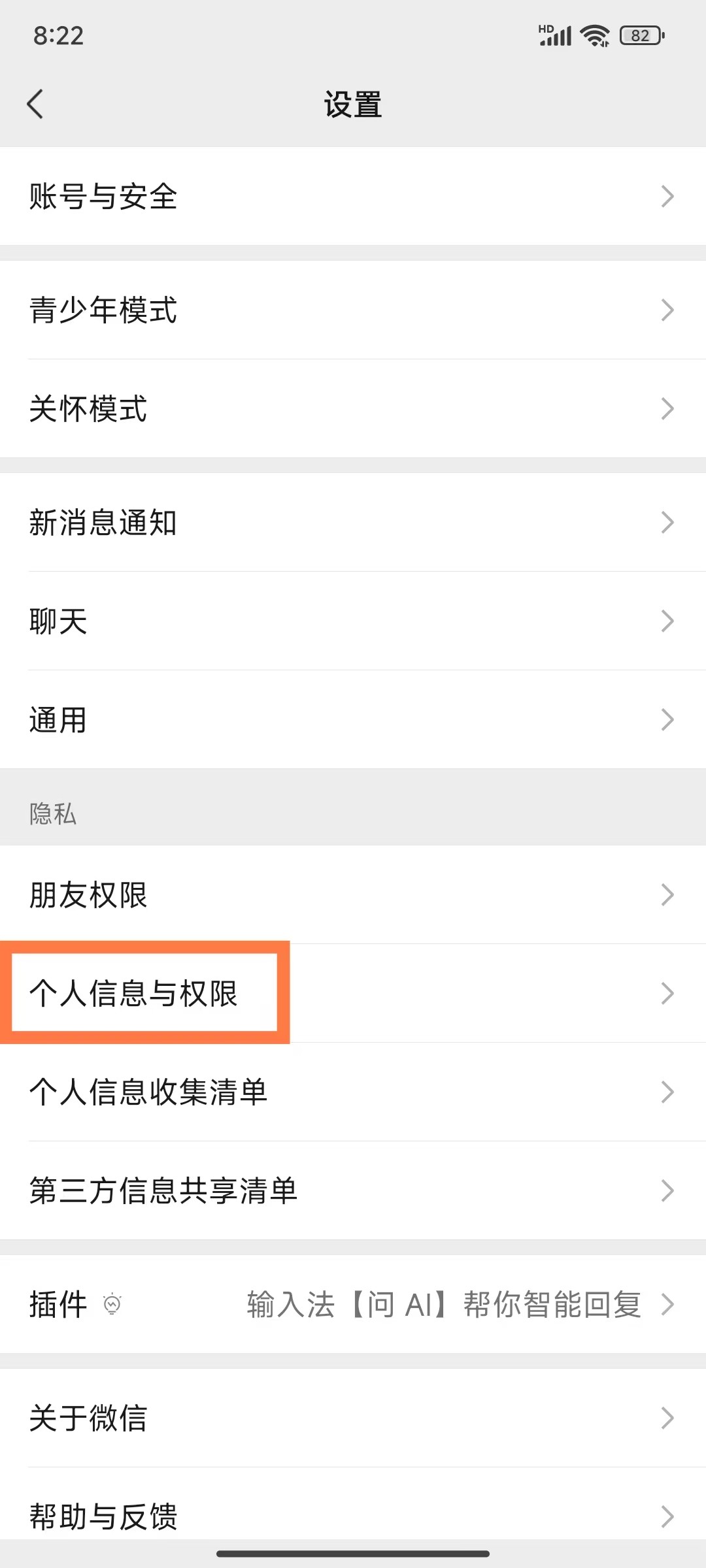Open 关于微信
This screenshot has width=706, height=1568.
[x=353, y=1418]
